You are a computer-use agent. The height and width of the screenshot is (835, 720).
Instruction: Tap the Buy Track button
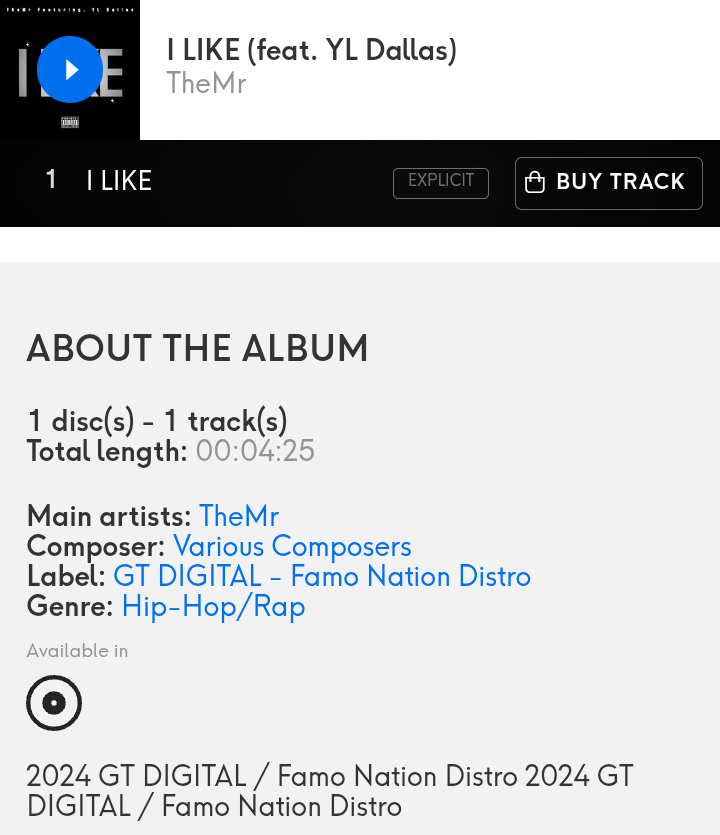608,183
